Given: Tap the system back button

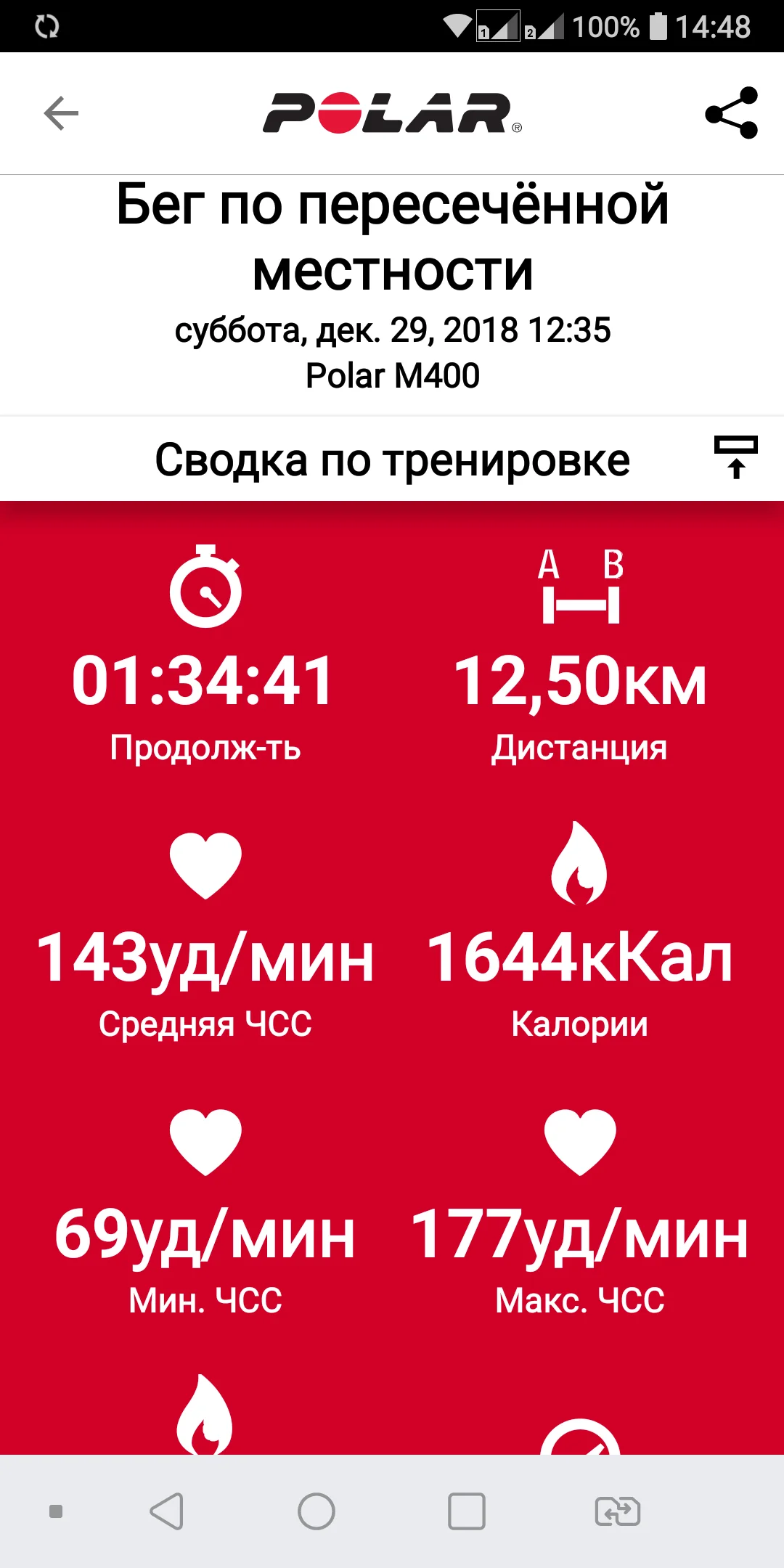Looking at the screenshot, I should 167,1512.
